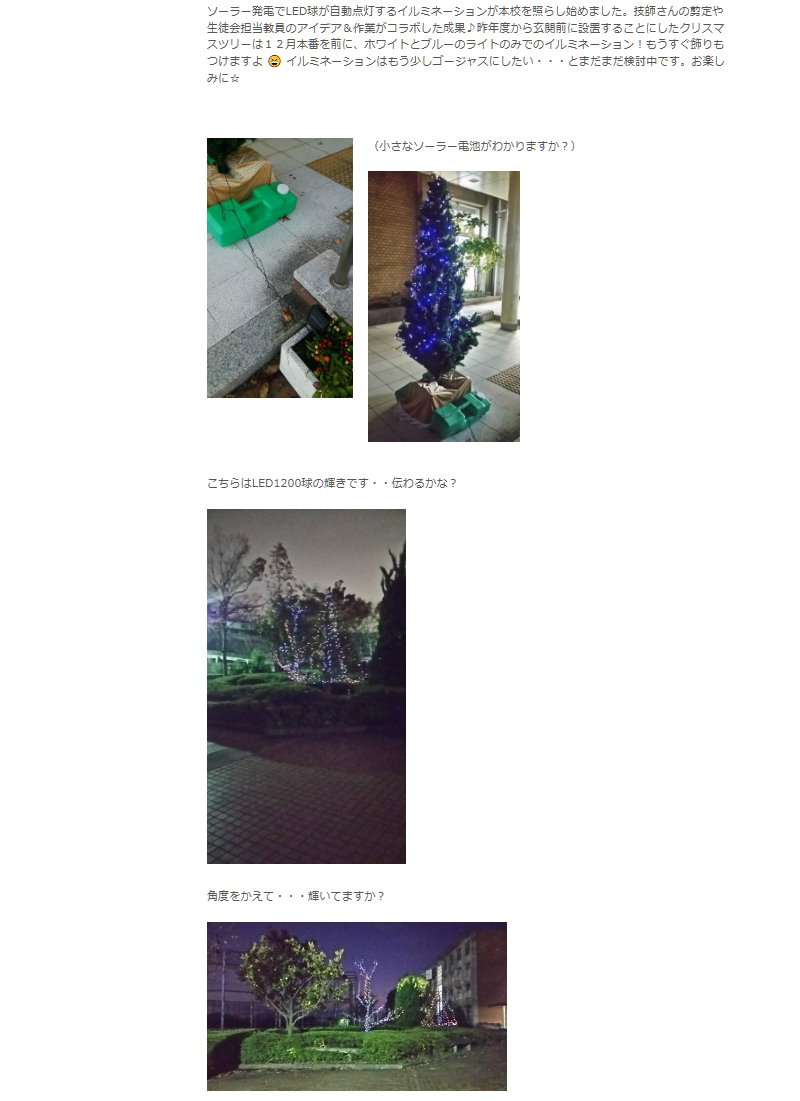Screen dimensions: 800x1101
Task: View the LED 1200-bulb night photo
Action: 306,686
